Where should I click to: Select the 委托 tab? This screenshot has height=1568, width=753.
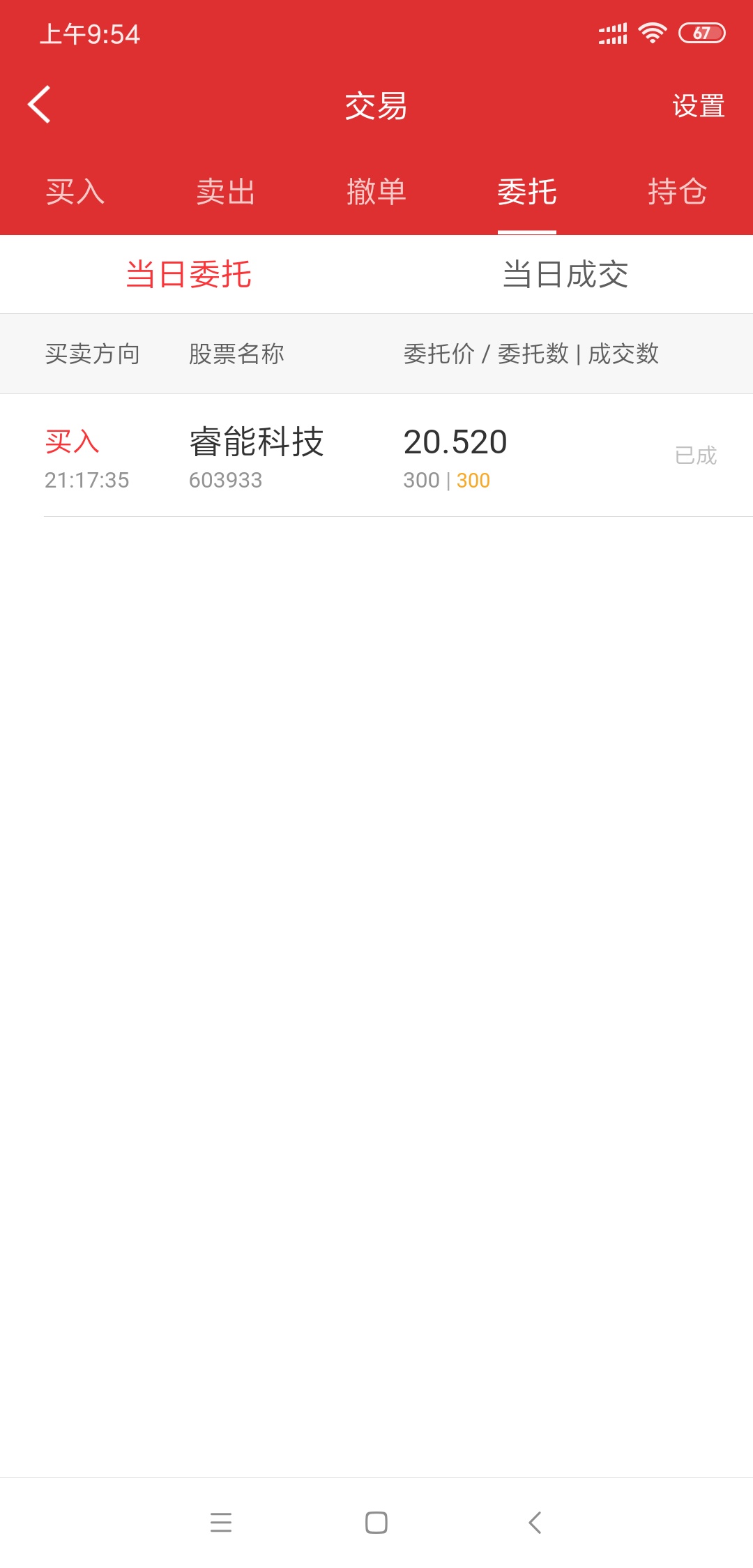[527, 191]
